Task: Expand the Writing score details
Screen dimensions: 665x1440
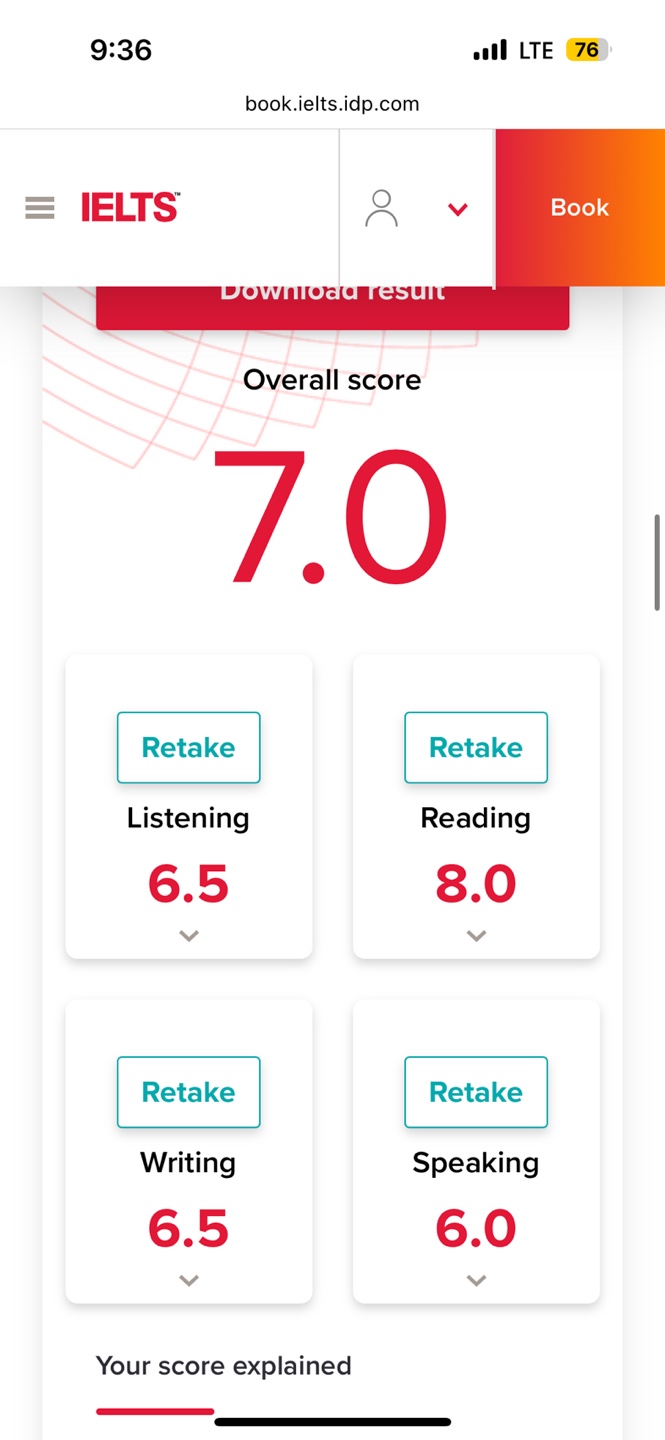Action: 189,1281
